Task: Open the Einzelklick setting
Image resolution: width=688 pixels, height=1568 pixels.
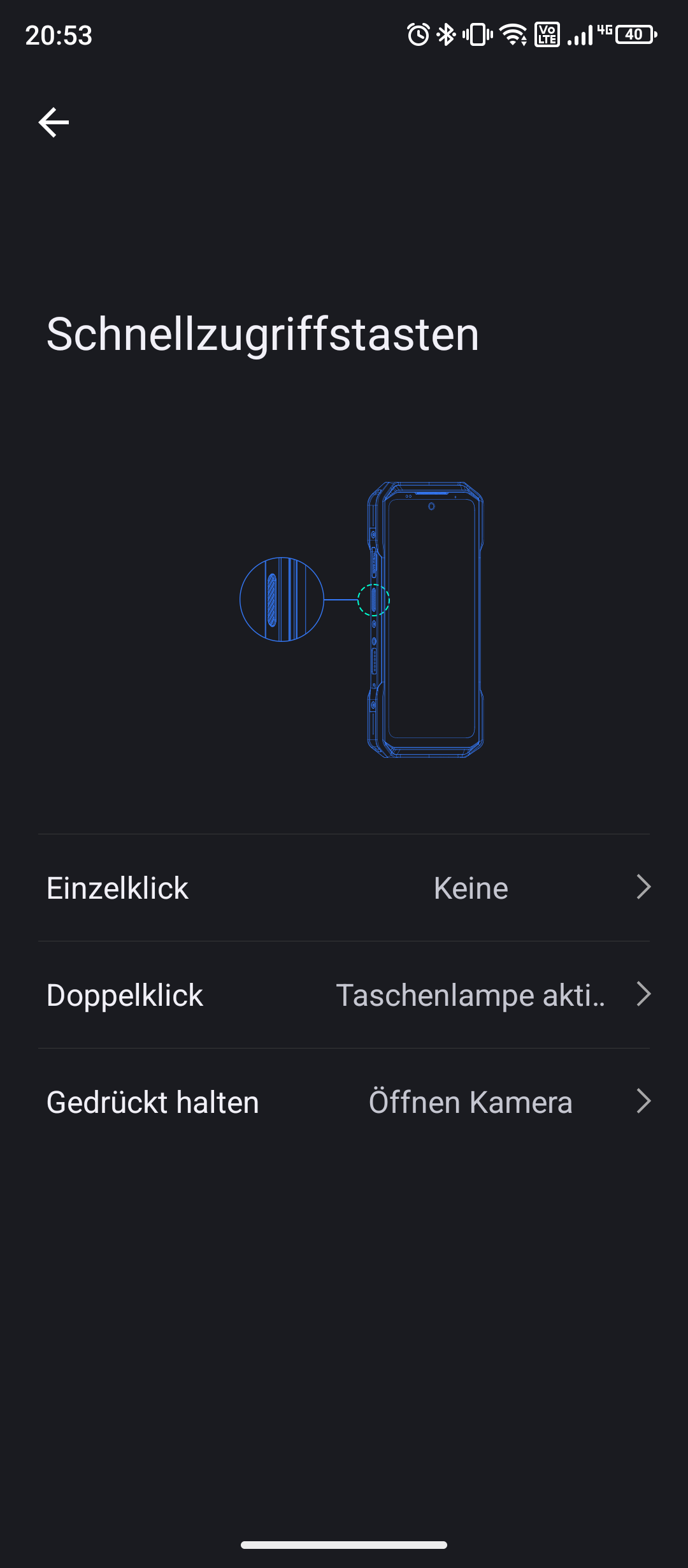Action: (344, 888)
